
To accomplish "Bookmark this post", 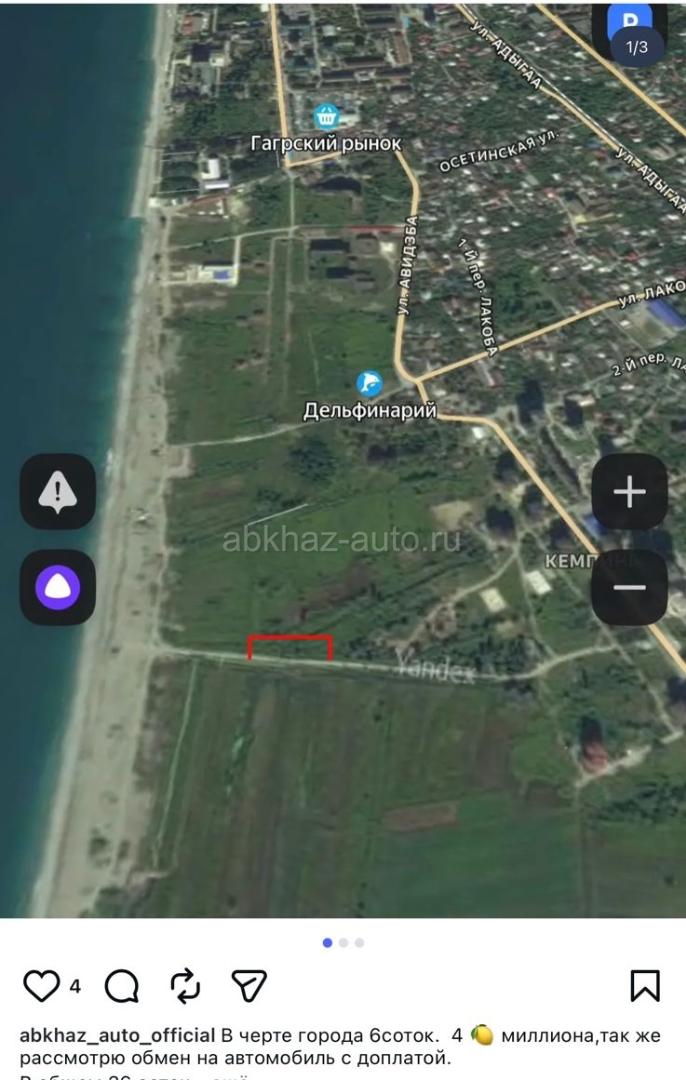I will [645, 986].
